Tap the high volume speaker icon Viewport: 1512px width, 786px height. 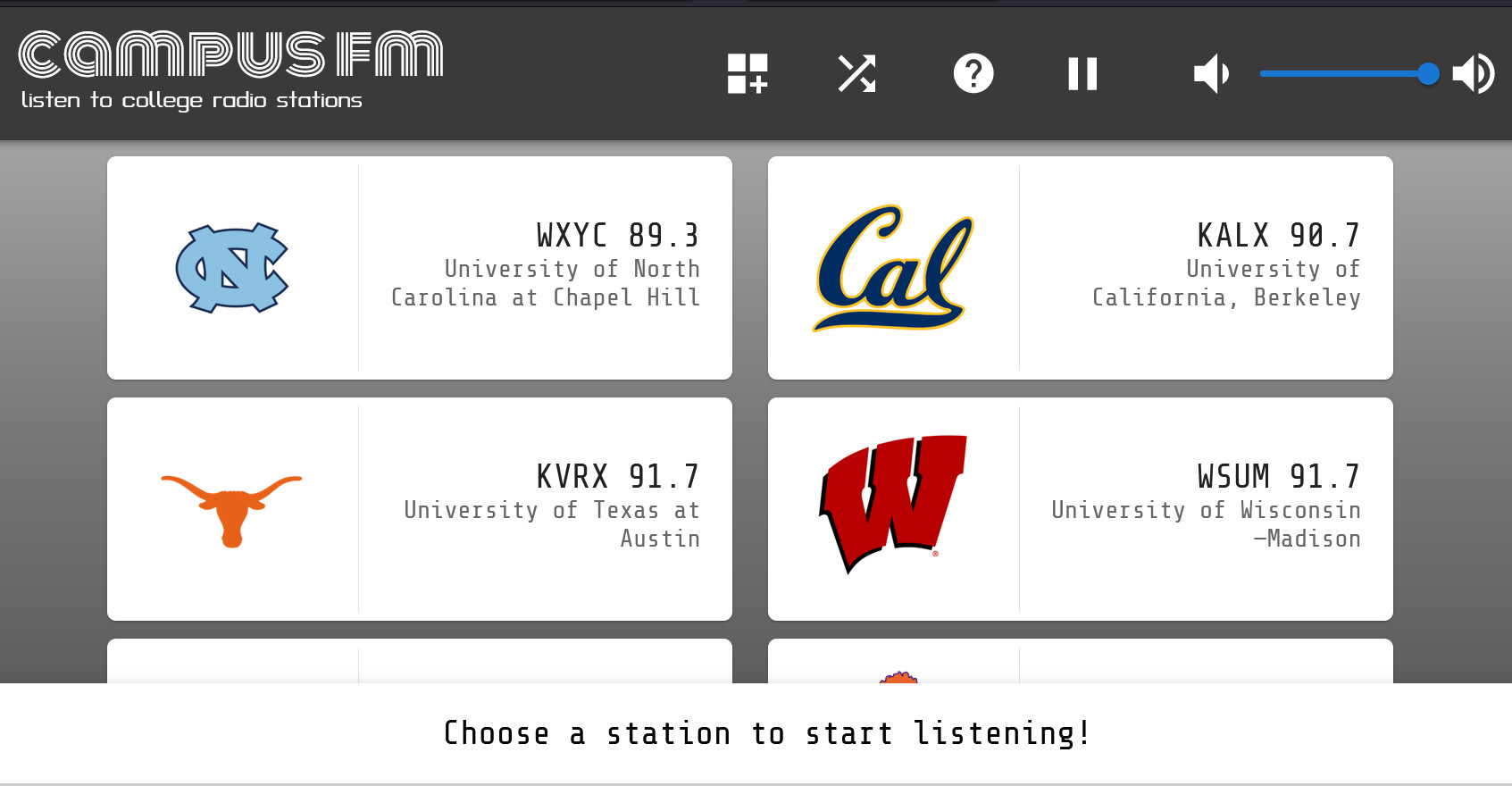1473,73
